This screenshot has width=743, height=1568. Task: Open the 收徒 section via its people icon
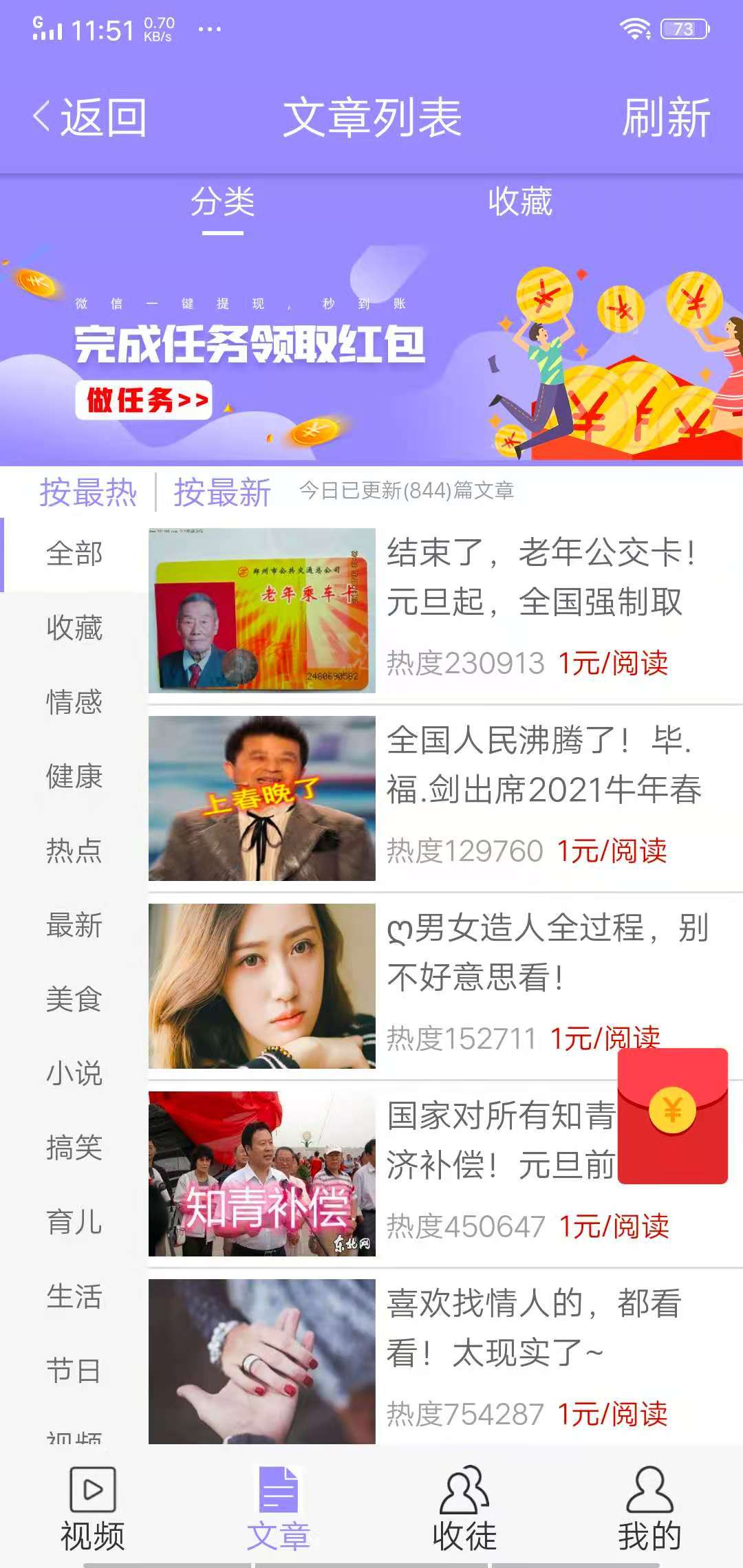point(463,1490)
